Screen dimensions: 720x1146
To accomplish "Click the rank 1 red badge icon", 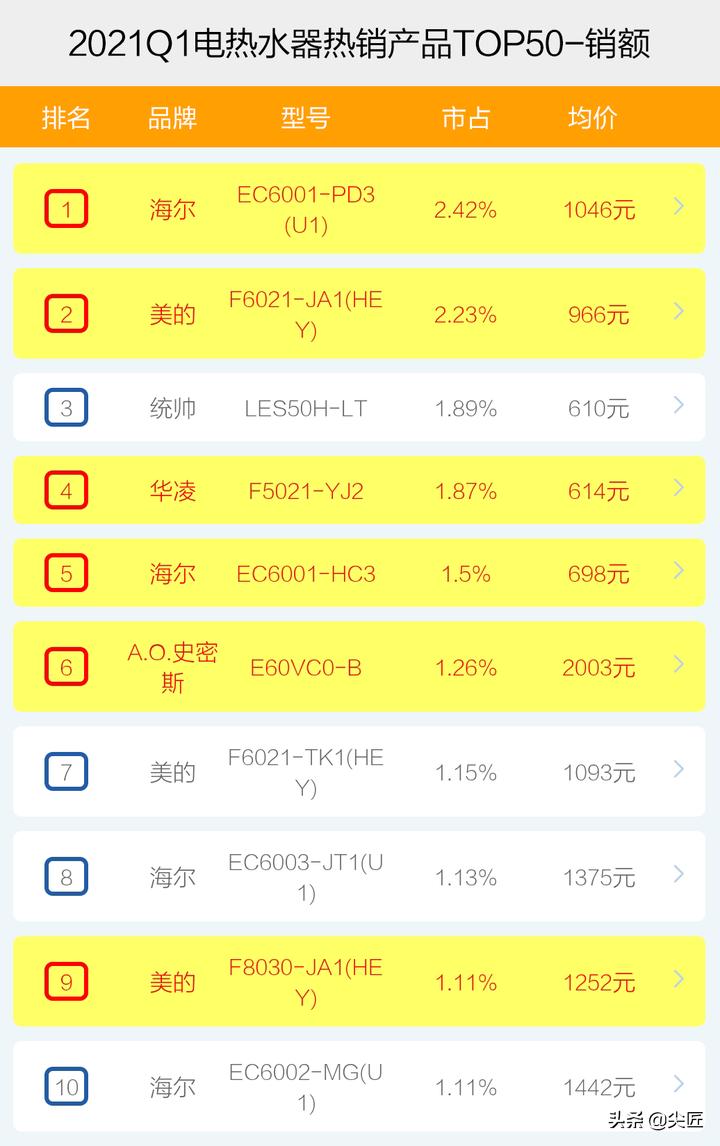I will tap(66, 210).
